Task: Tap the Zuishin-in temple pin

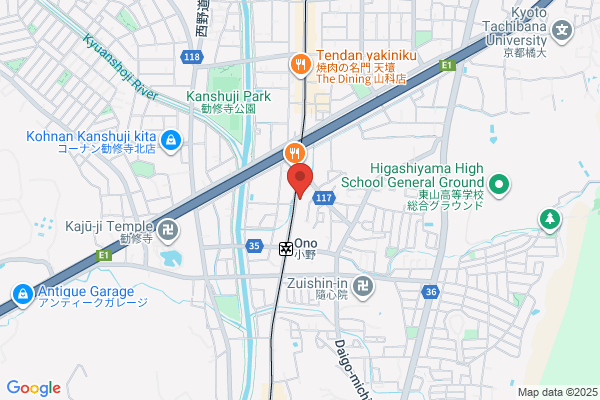Action: [363, 287]
